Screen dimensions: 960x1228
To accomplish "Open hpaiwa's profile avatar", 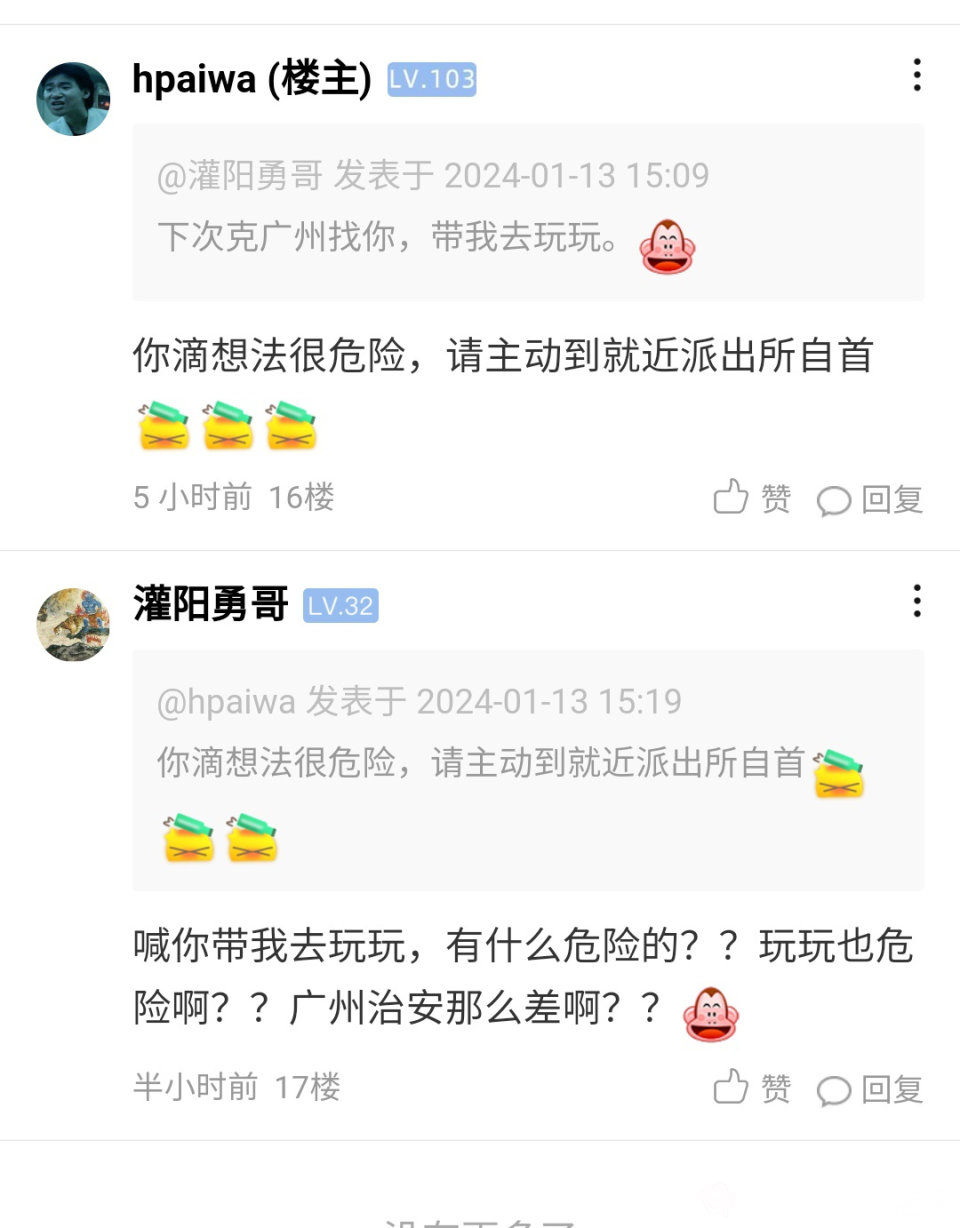I will [x=73, y=99].
